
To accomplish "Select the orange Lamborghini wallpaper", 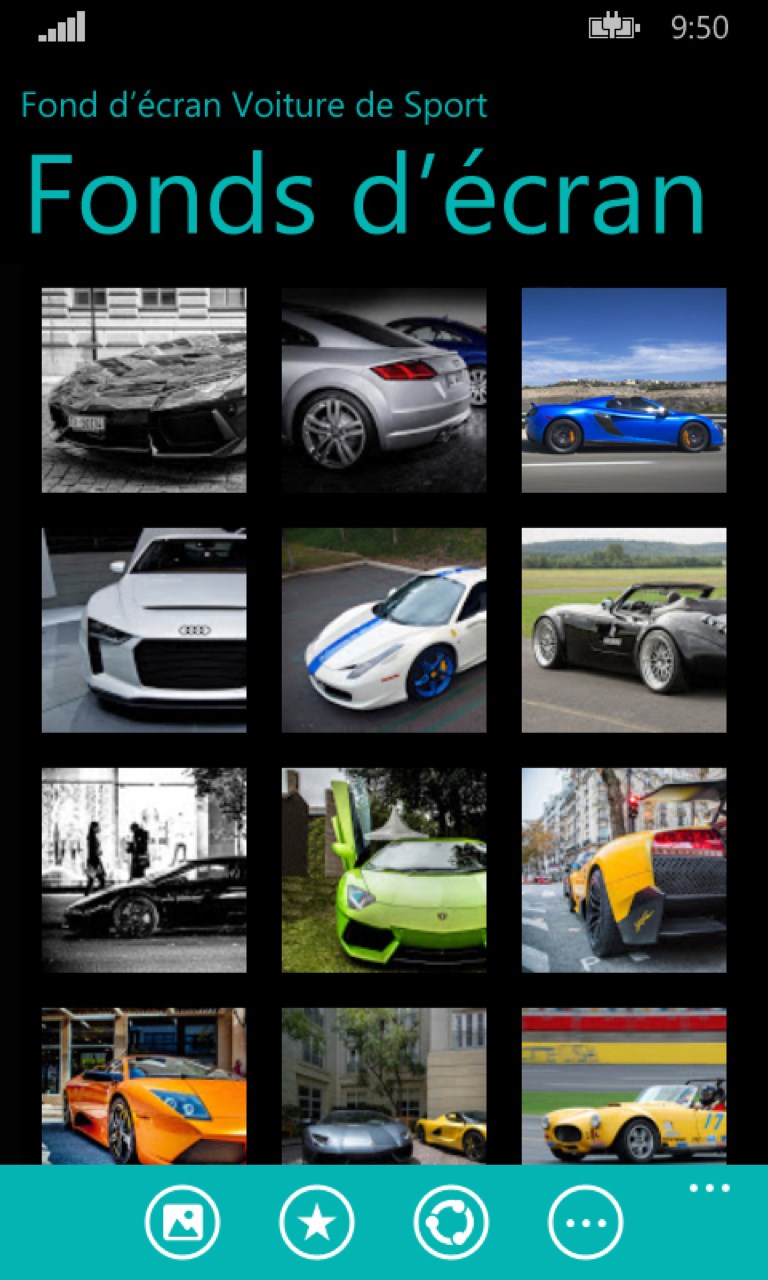I will coord(144,1086).
